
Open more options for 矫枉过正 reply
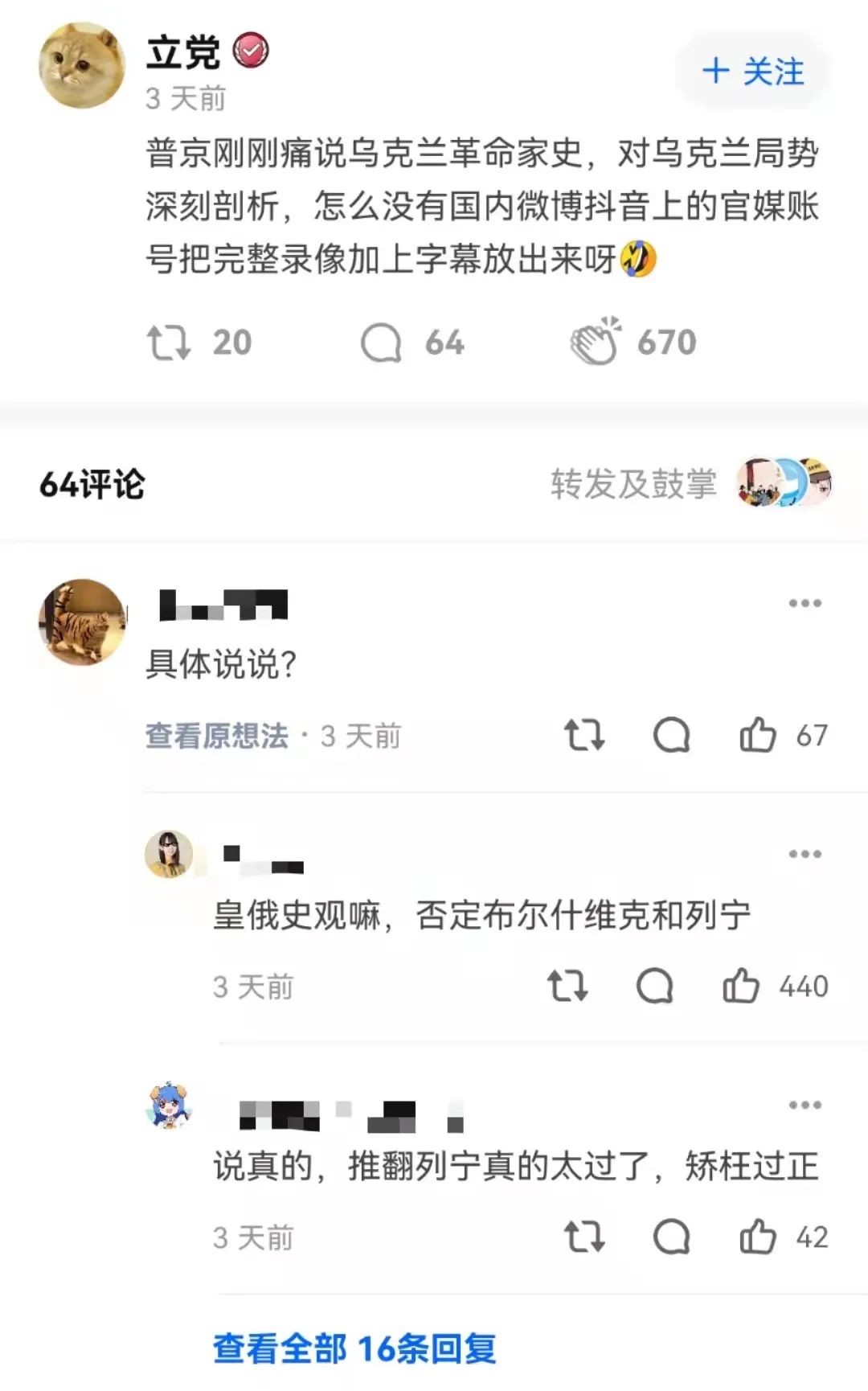tap(805, 1105)
